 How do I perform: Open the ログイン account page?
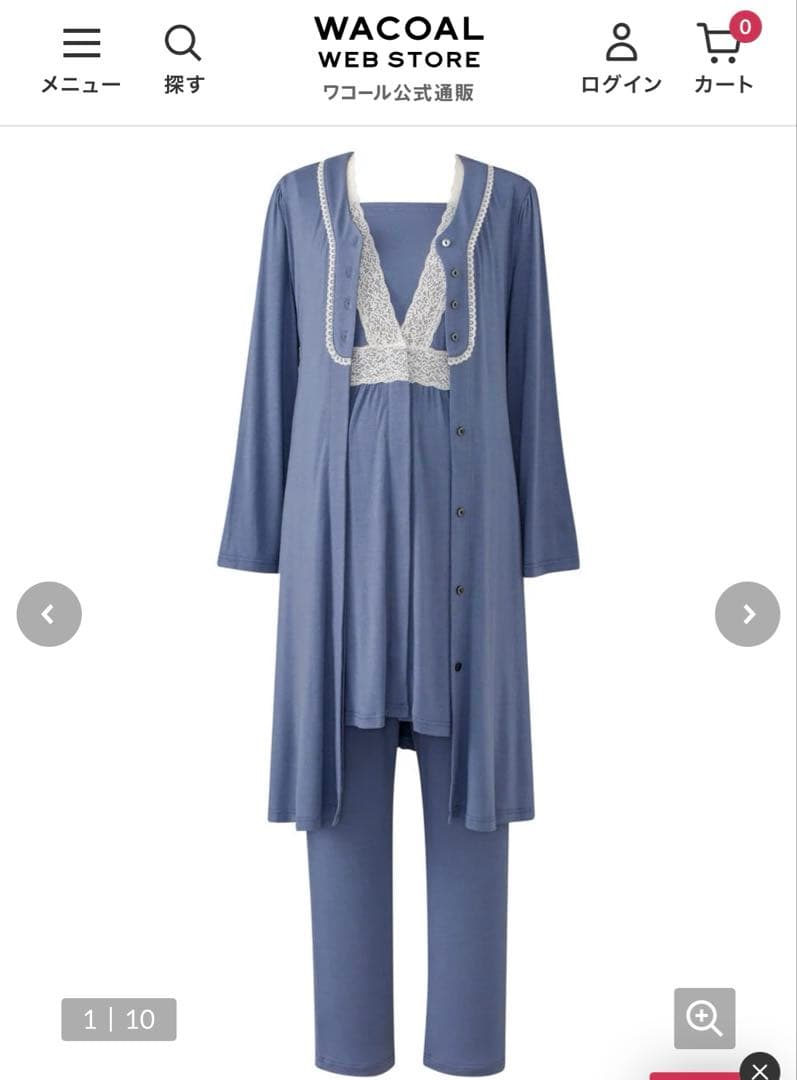(x=621, y=59)
